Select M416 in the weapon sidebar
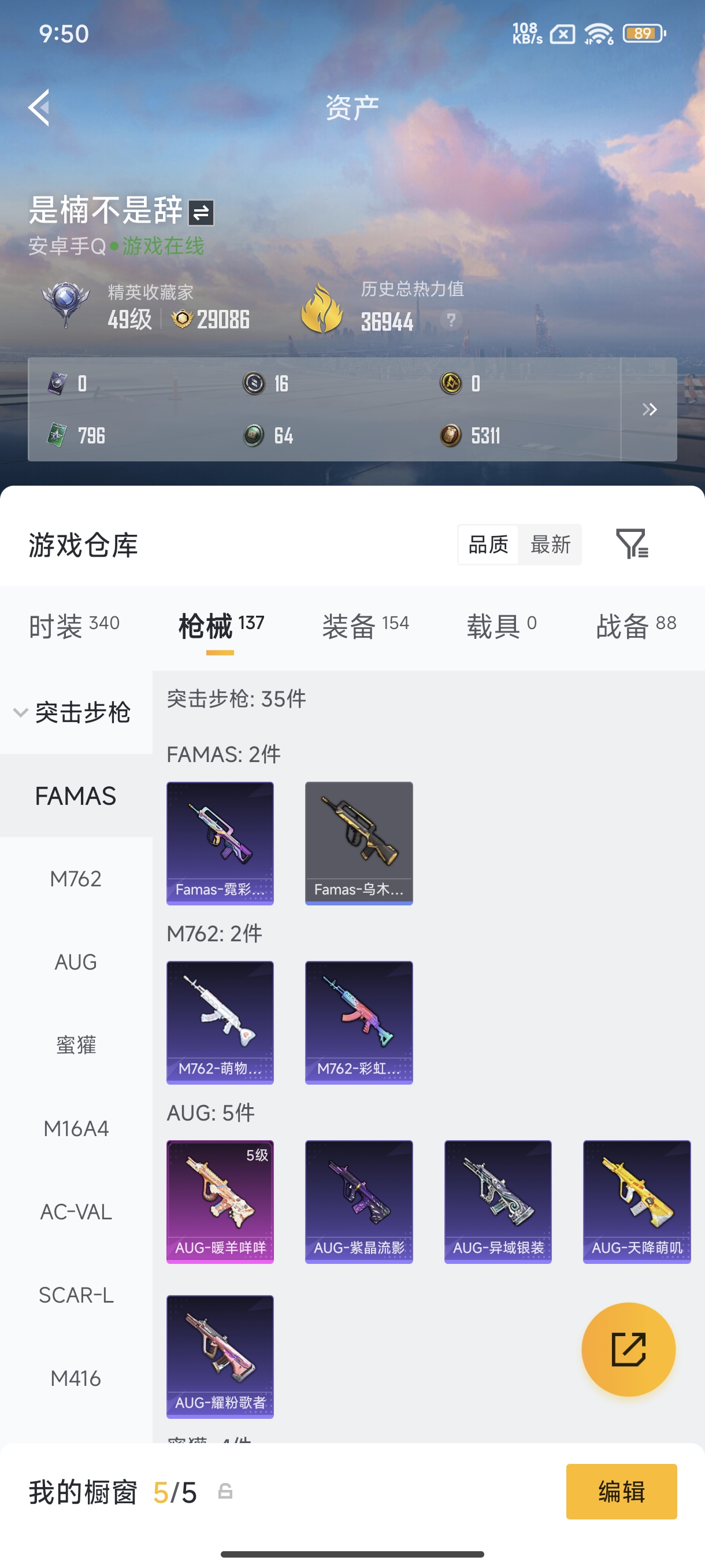 tap(76, 1379)
